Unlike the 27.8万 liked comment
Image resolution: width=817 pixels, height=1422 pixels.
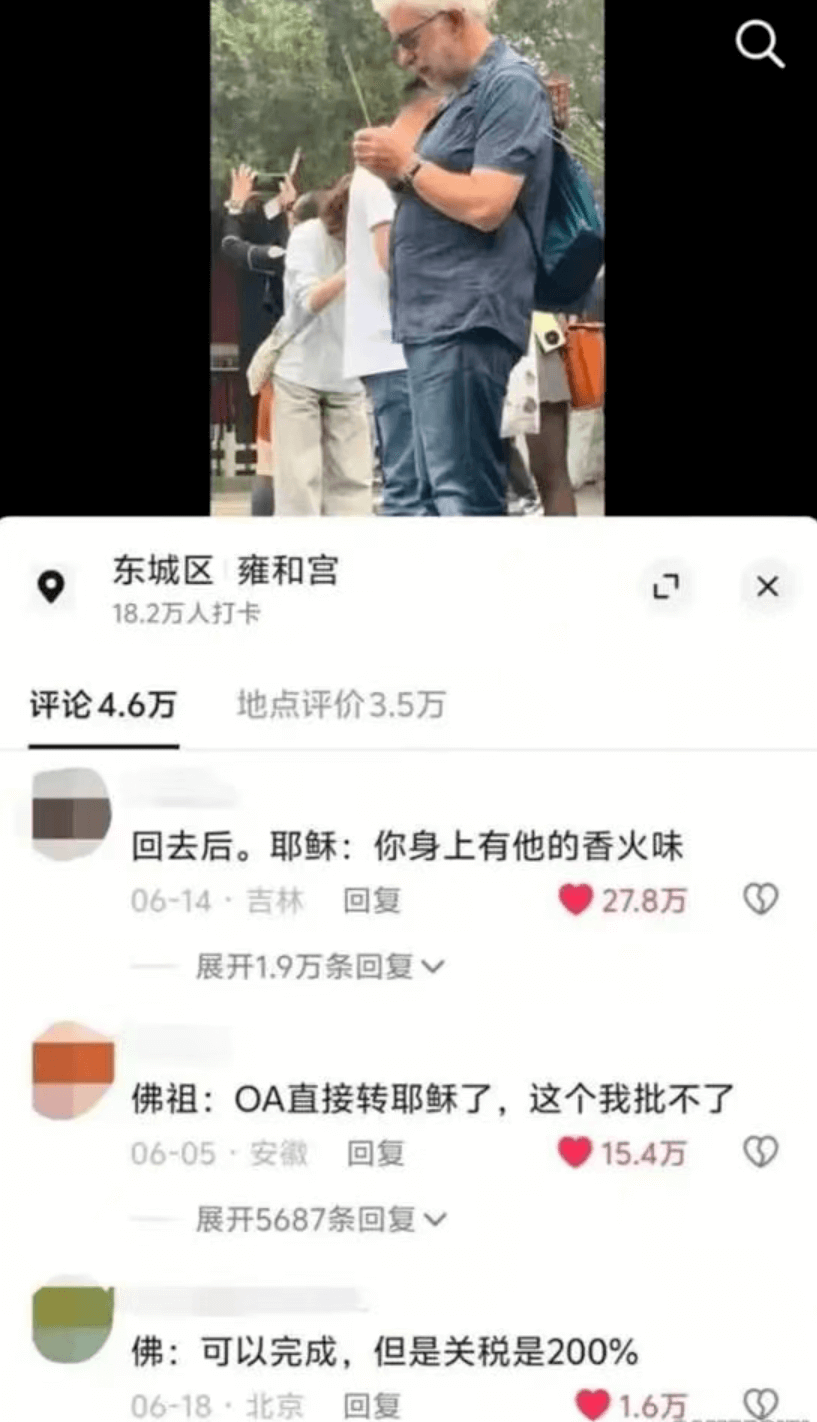coord(574,898)
